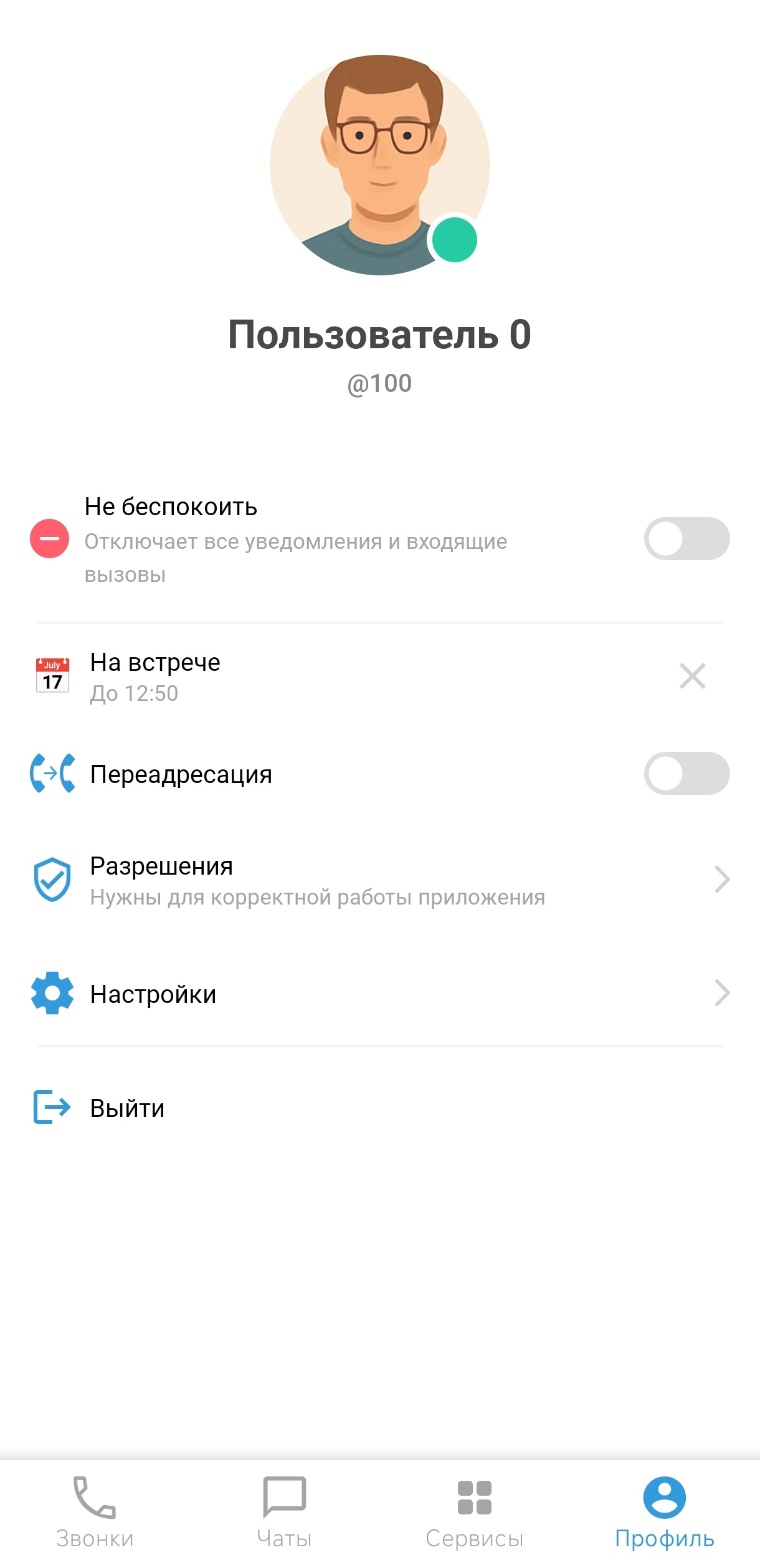Clear the На встрече status

(692, 676)
